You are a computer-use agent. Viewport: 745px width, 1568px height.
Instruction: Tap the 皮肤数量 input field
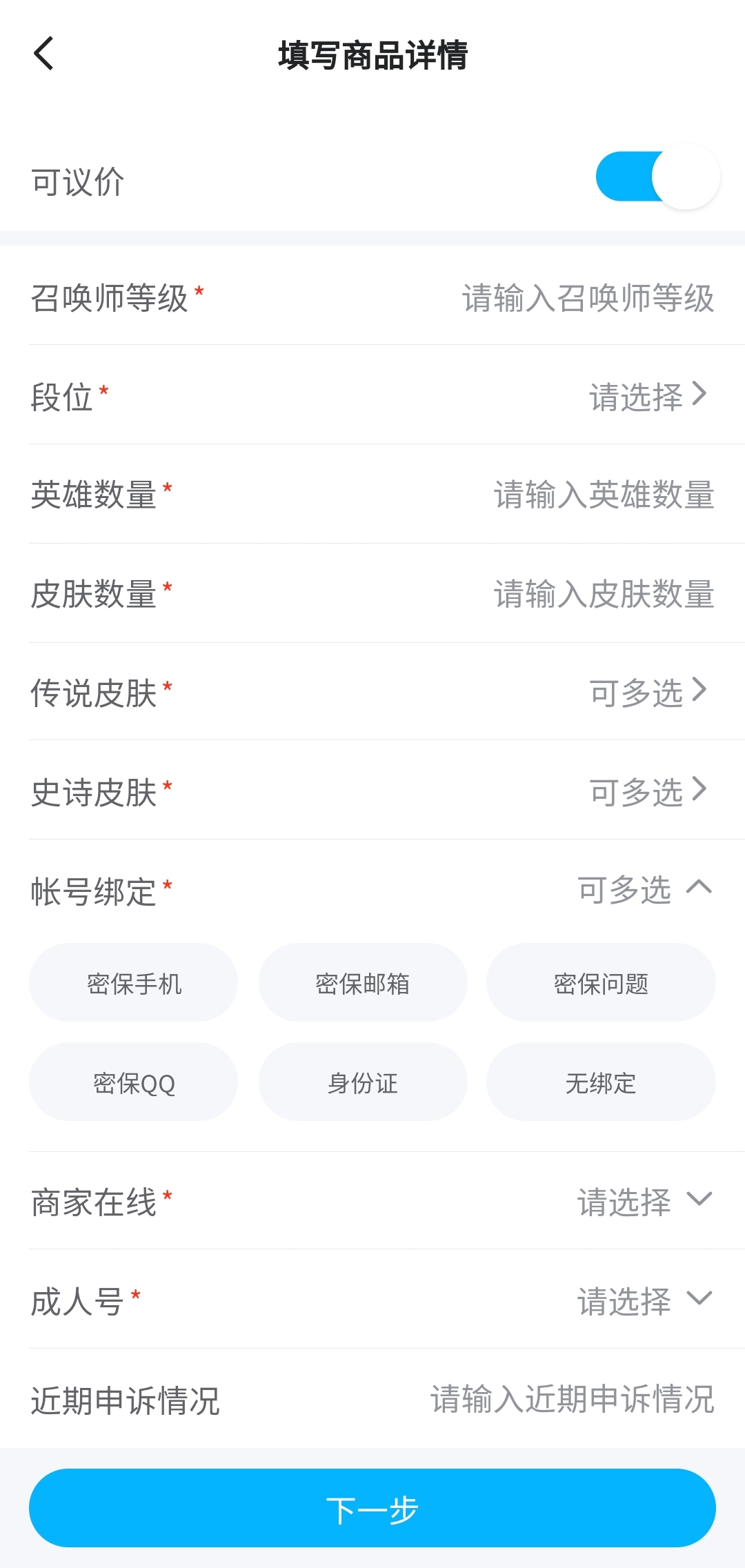click(x=604, y=594)
